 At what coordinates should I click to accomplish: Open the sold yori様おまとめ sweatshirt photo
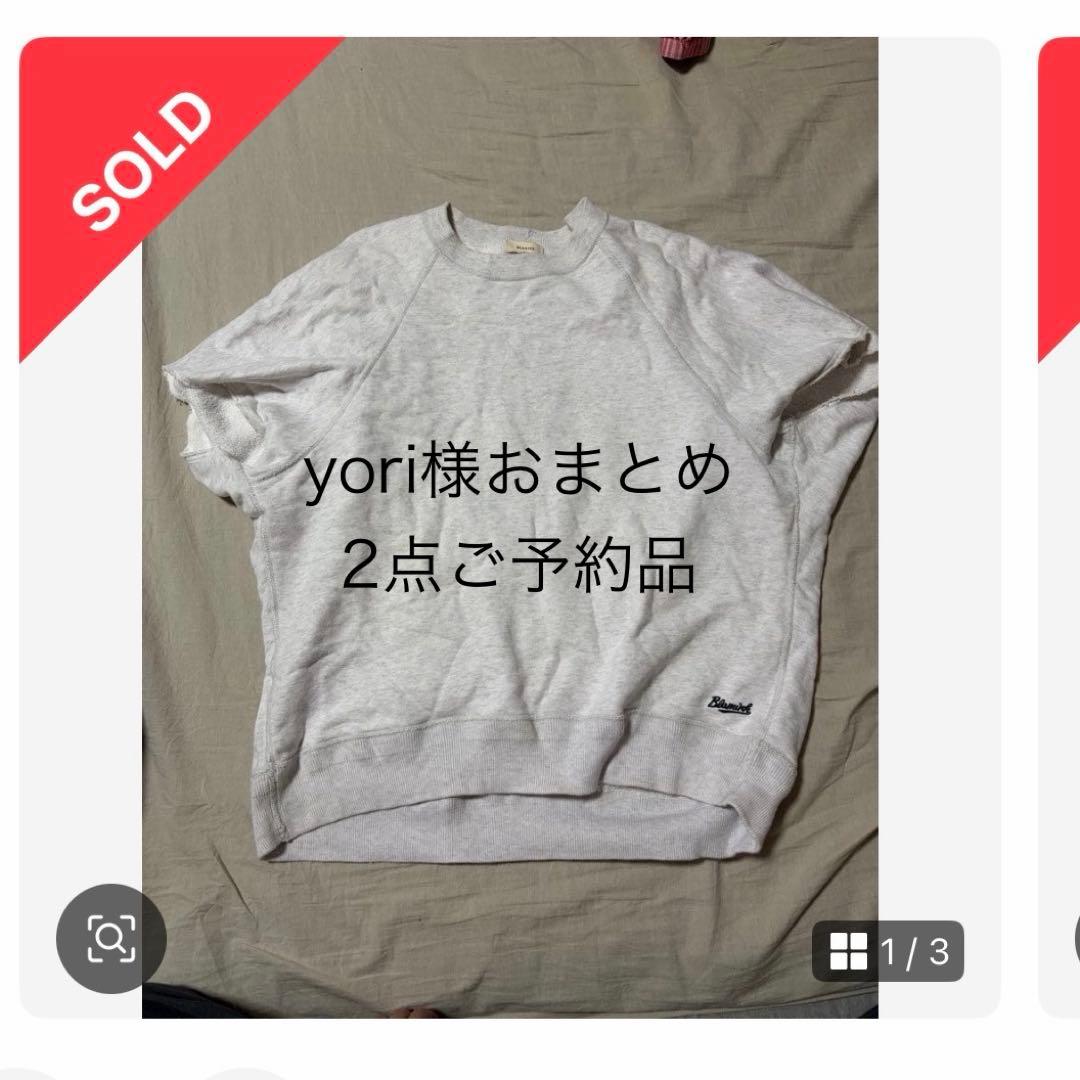point(510,528)
